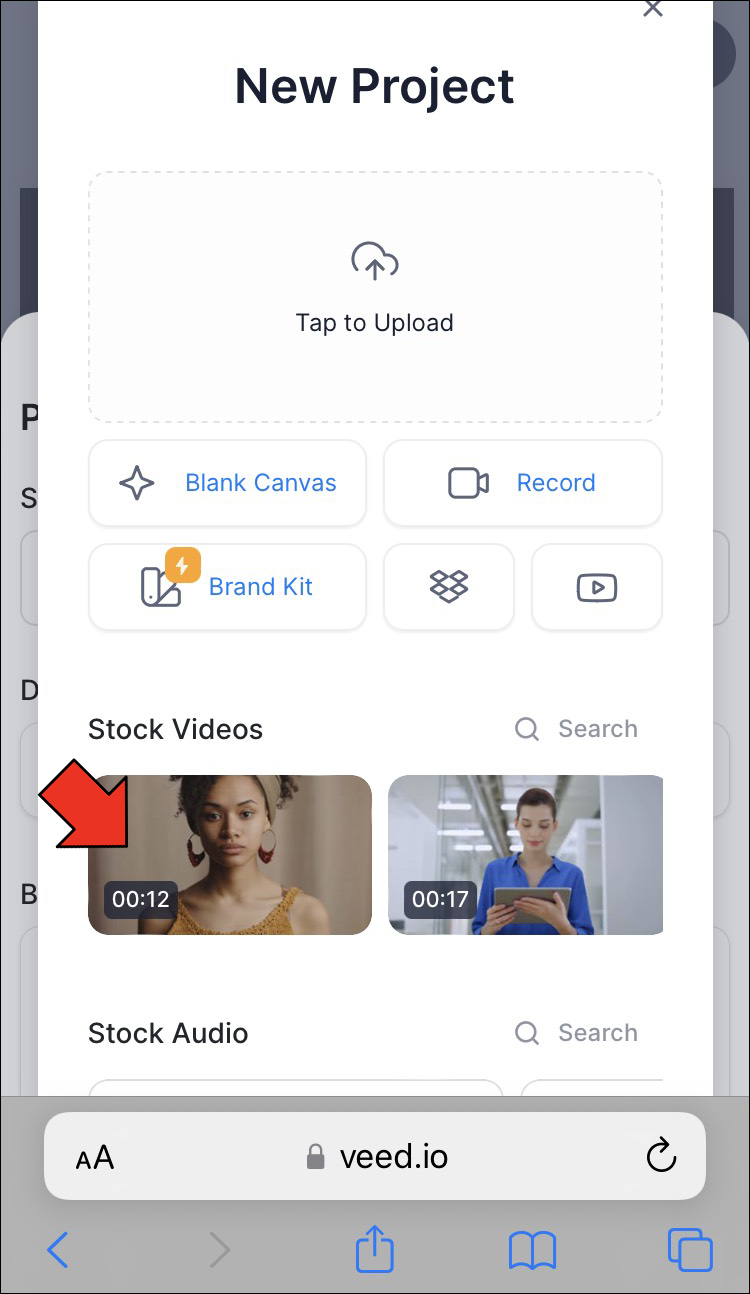Reload the veed.io page
This screenshot has width=750, height=1294.
coord(661,1157)
